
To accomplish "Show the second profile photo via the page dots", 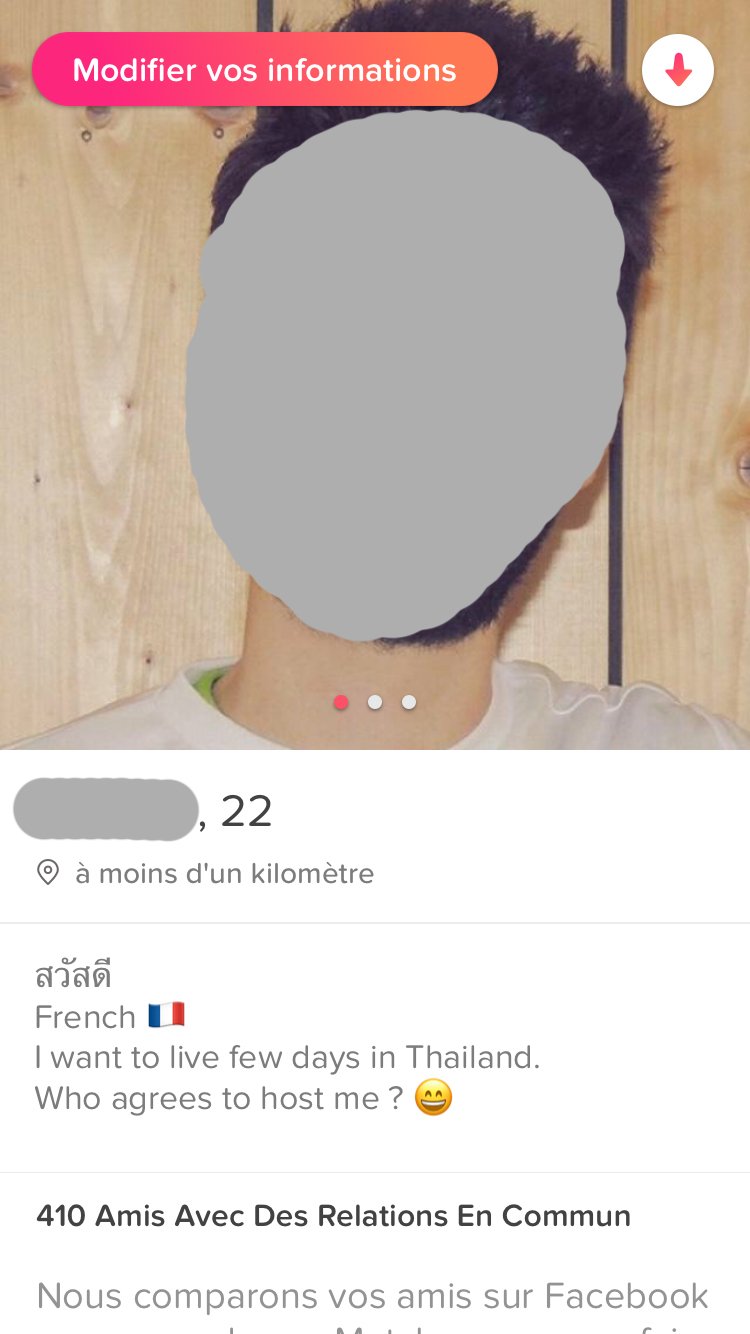I will (375, 702).
